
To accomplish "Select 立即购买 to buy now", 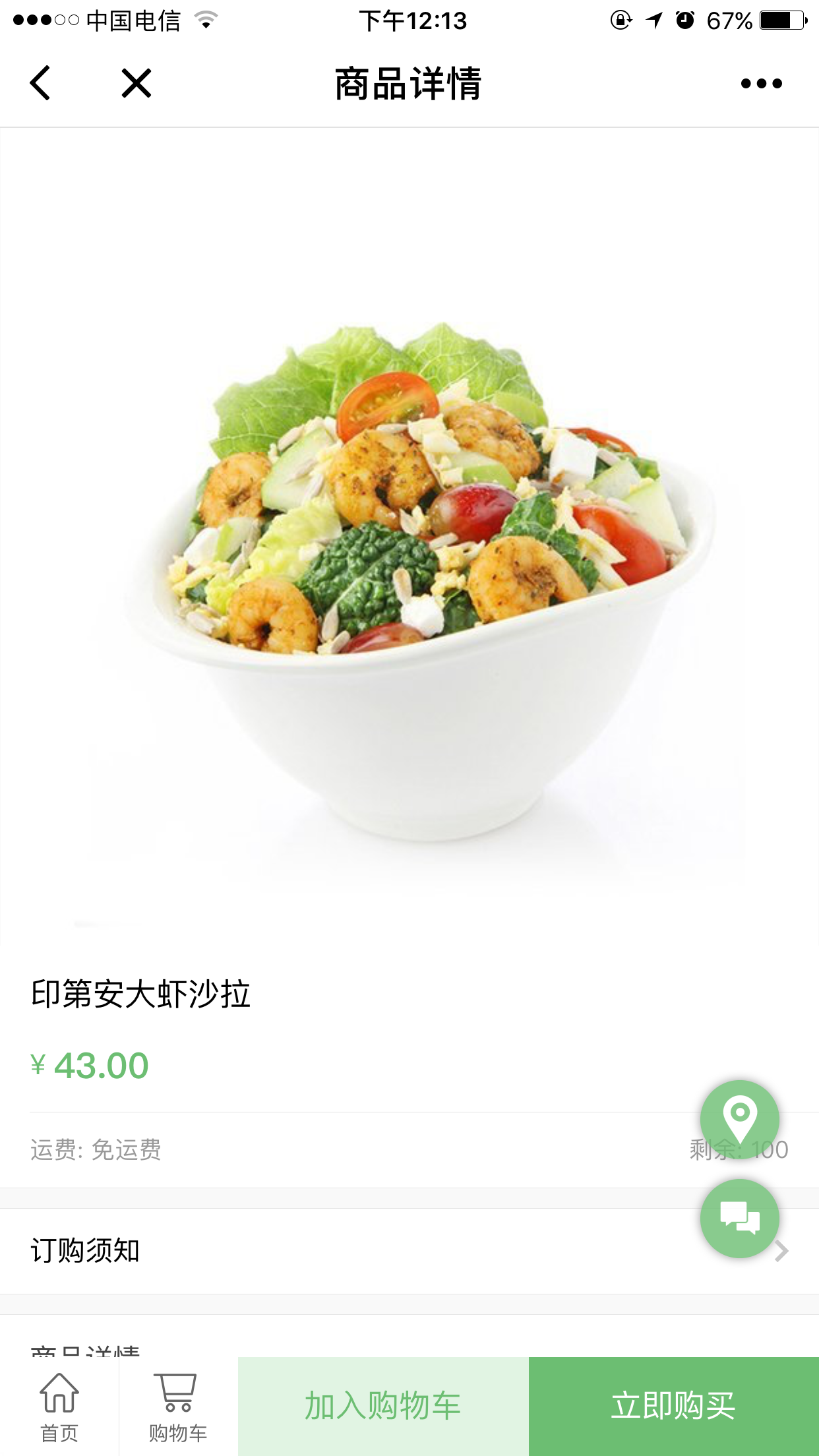I will (x=673, y=1406).
